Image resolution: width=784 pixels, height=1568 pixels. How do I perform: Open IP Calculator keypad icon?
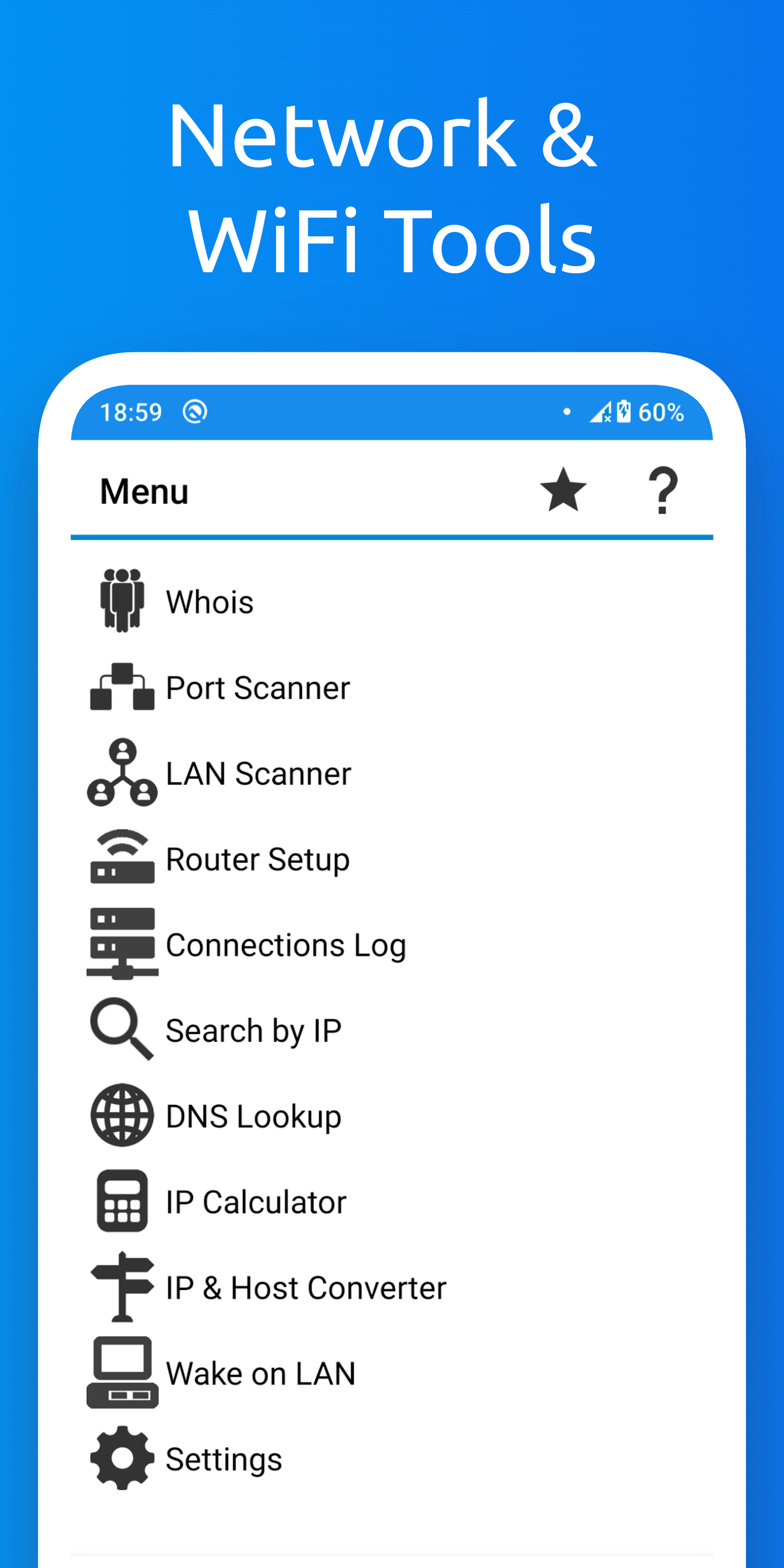coord(121,1201)
